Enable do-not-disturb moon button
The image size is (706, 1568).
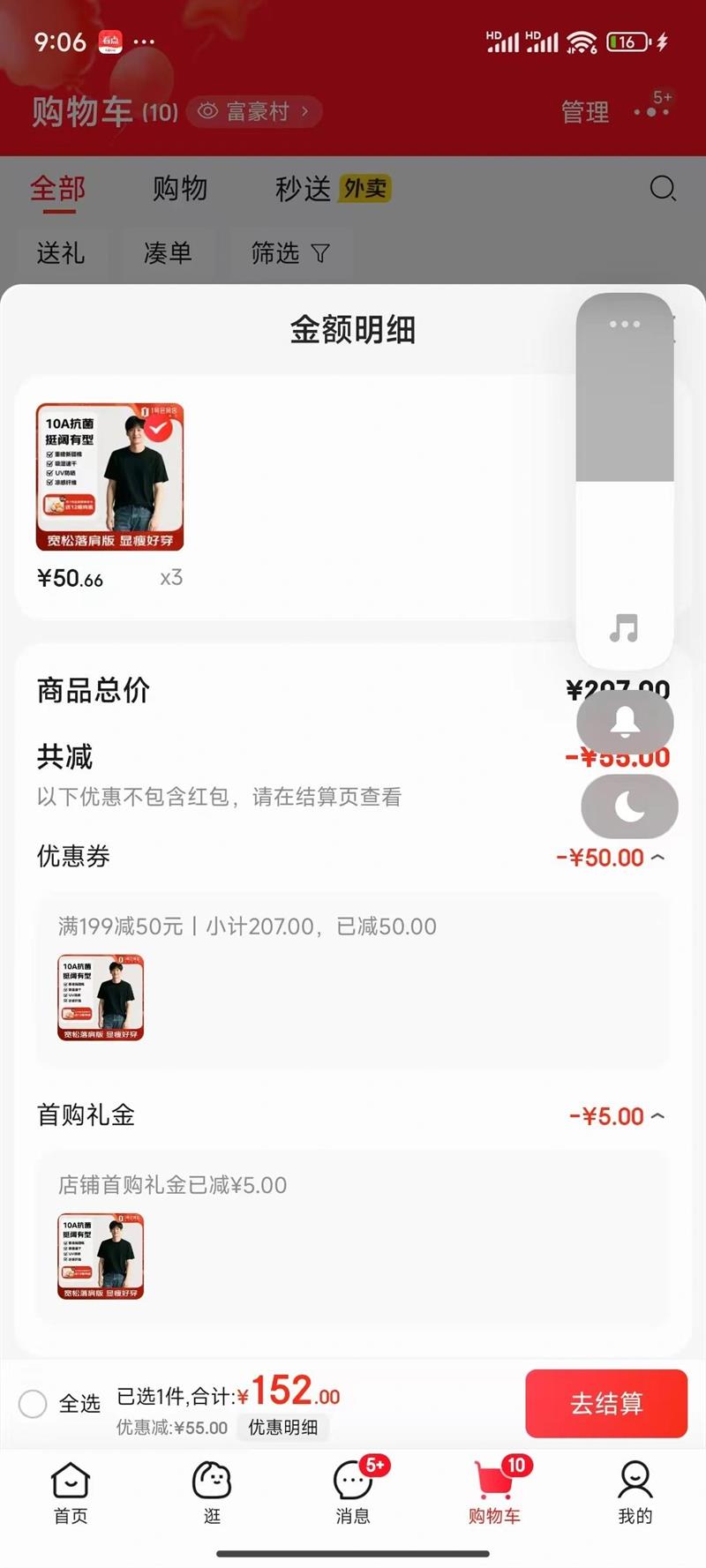(629, 807)
